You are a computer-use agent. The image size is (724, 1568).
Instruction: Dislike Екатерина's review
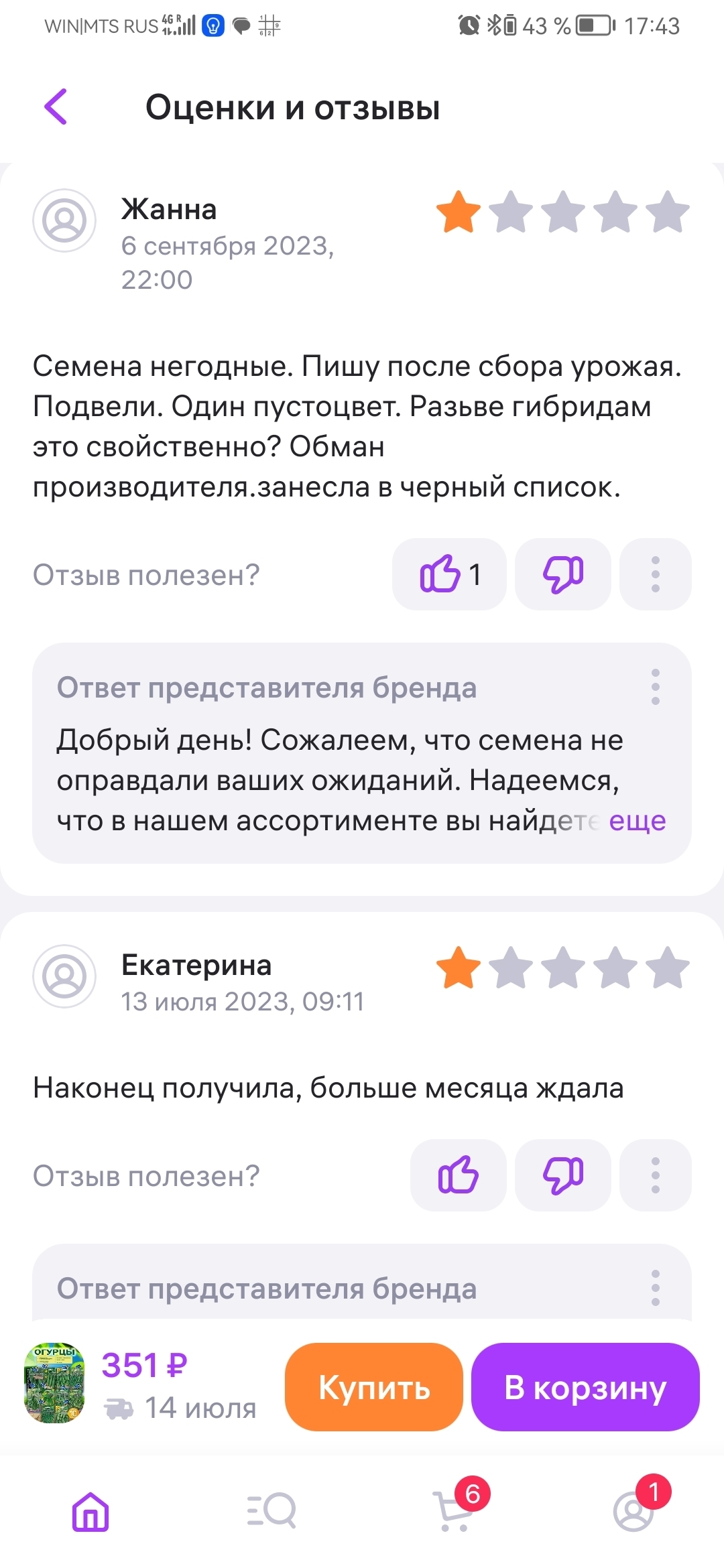pyautogui.click(x=562, y=1175)
